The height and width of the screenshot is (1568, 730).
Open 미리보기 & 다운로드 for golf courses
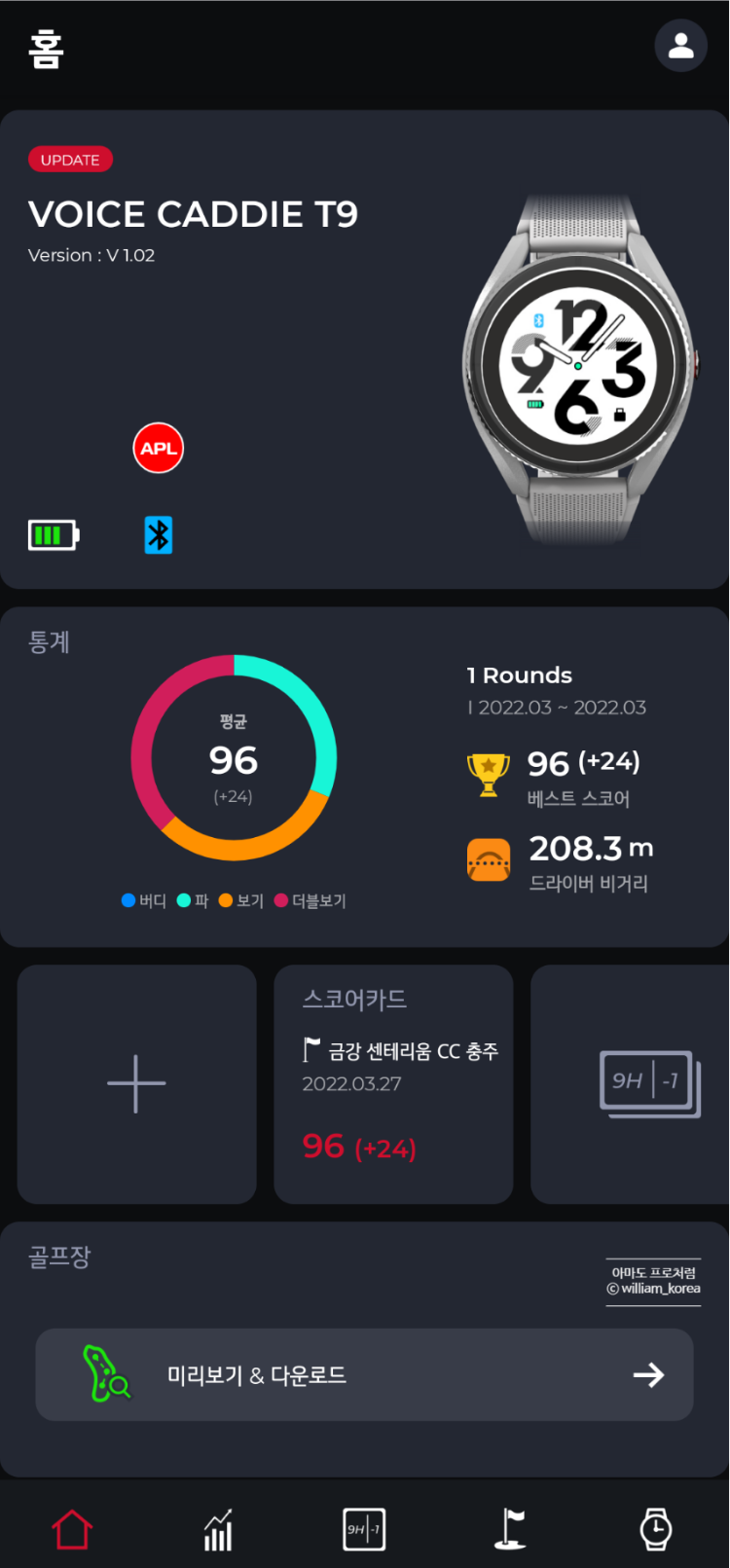[364, 1374]
